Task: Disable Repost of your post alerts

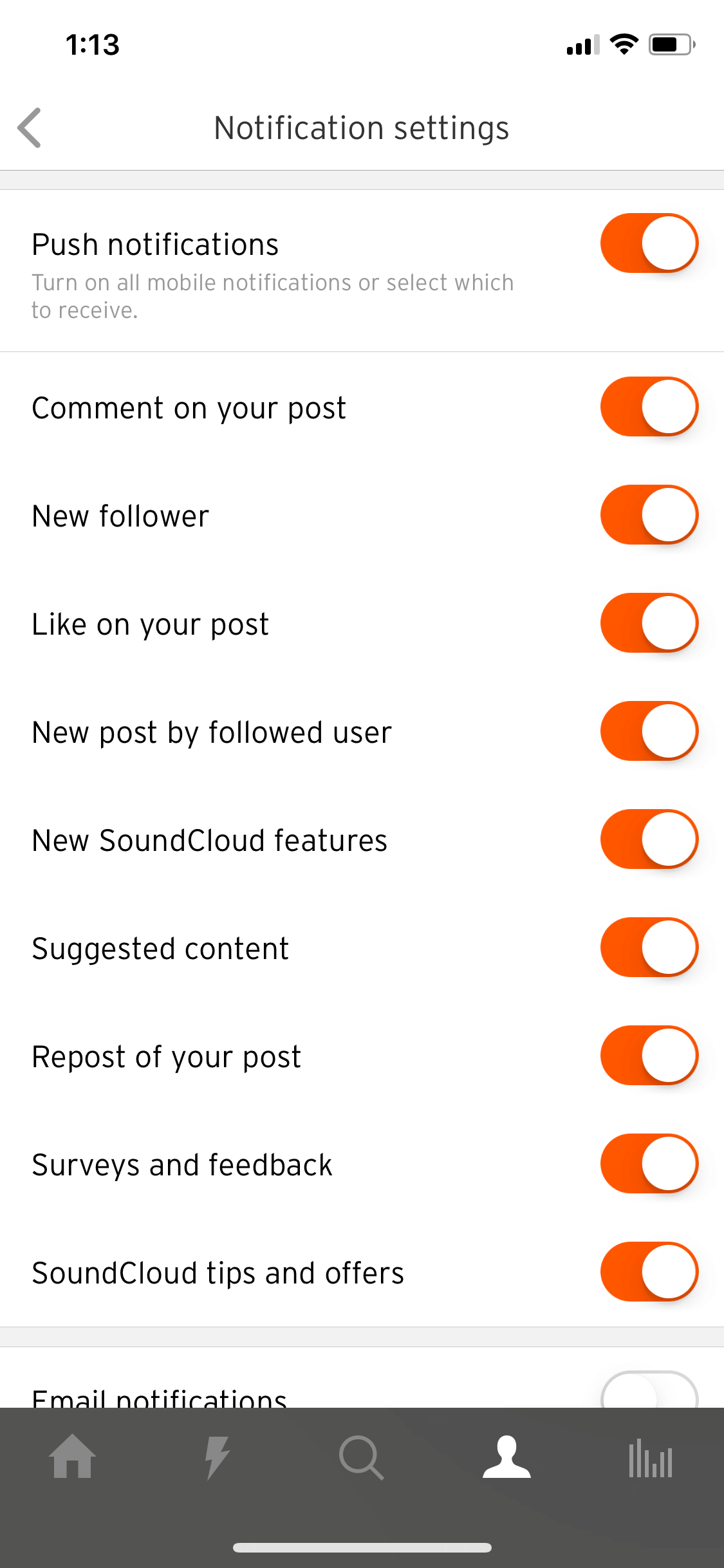Action: click(649, 1056)
